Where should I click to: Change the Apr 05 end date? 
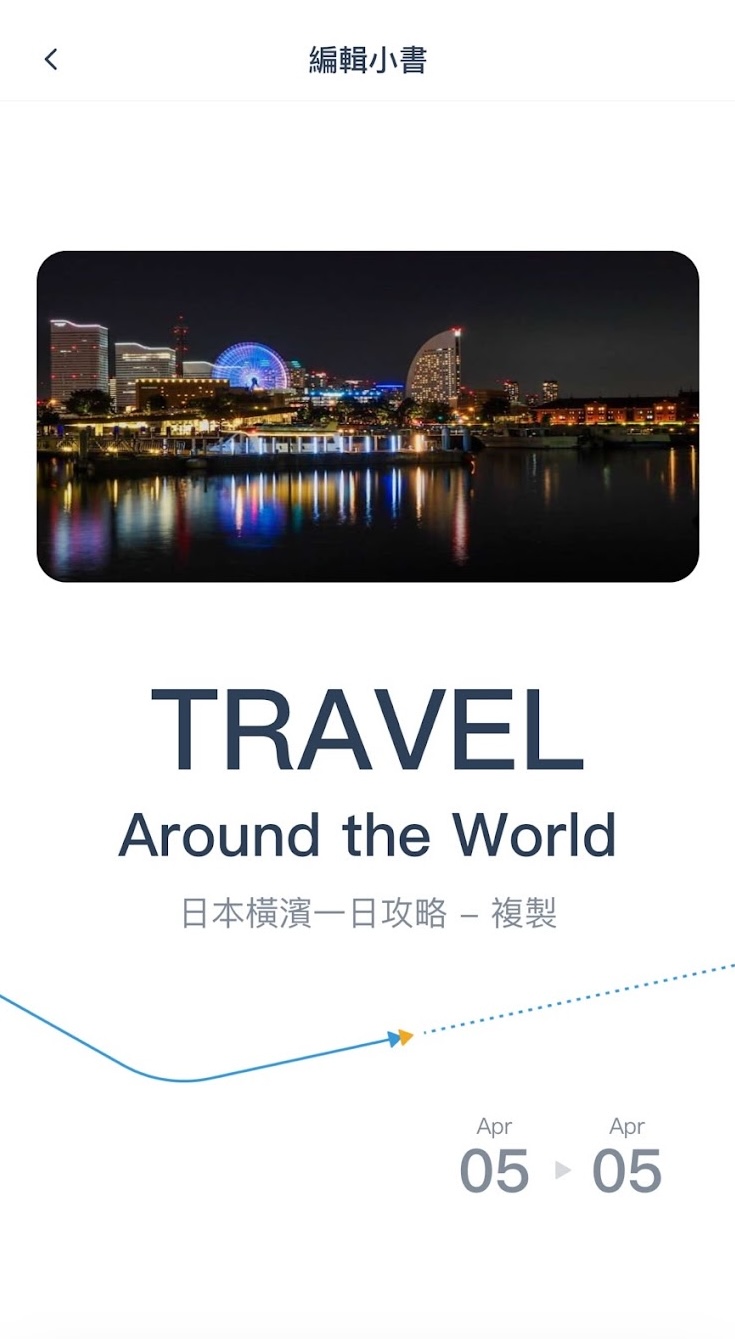(x=627, y=1158)
